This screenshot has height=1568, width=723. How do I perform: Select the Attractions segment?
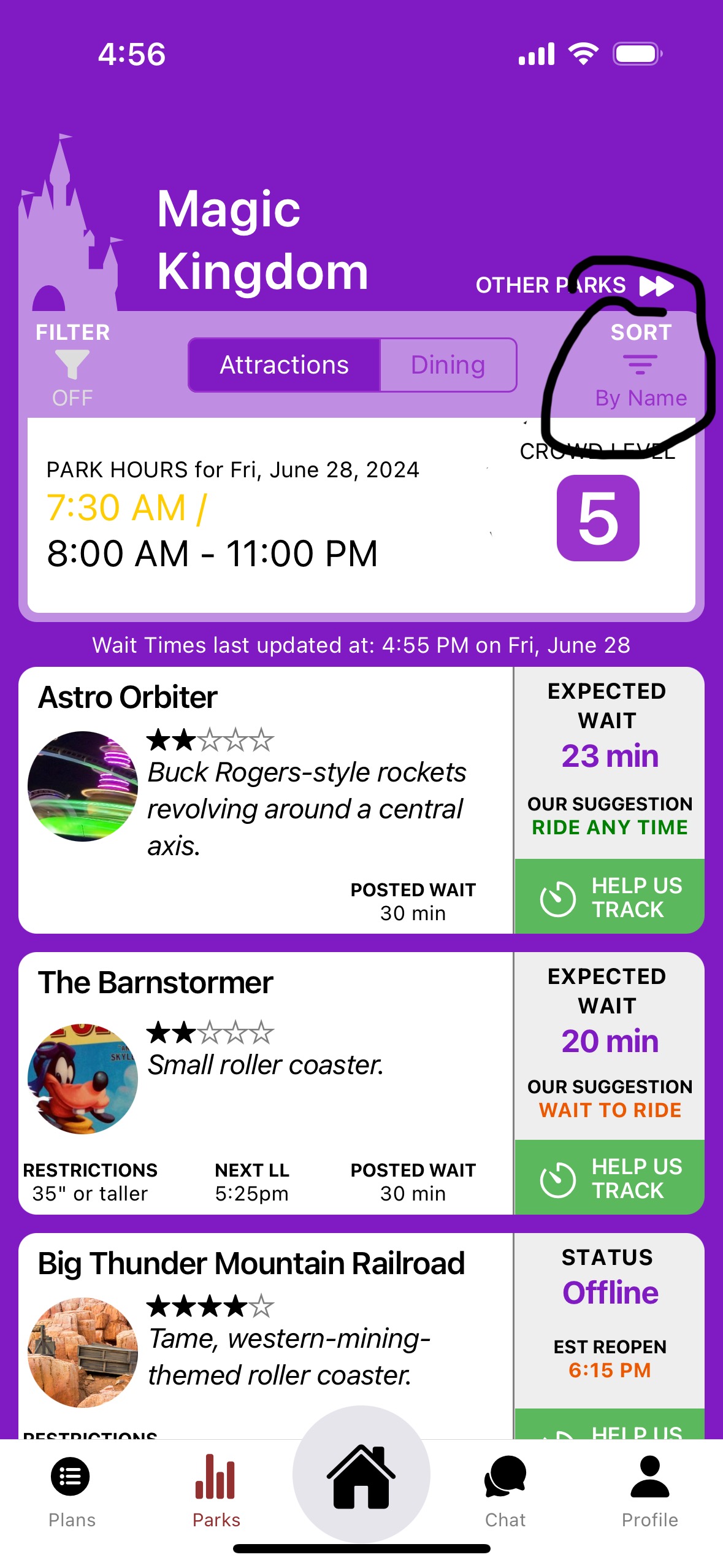click(x=285, y=365)
